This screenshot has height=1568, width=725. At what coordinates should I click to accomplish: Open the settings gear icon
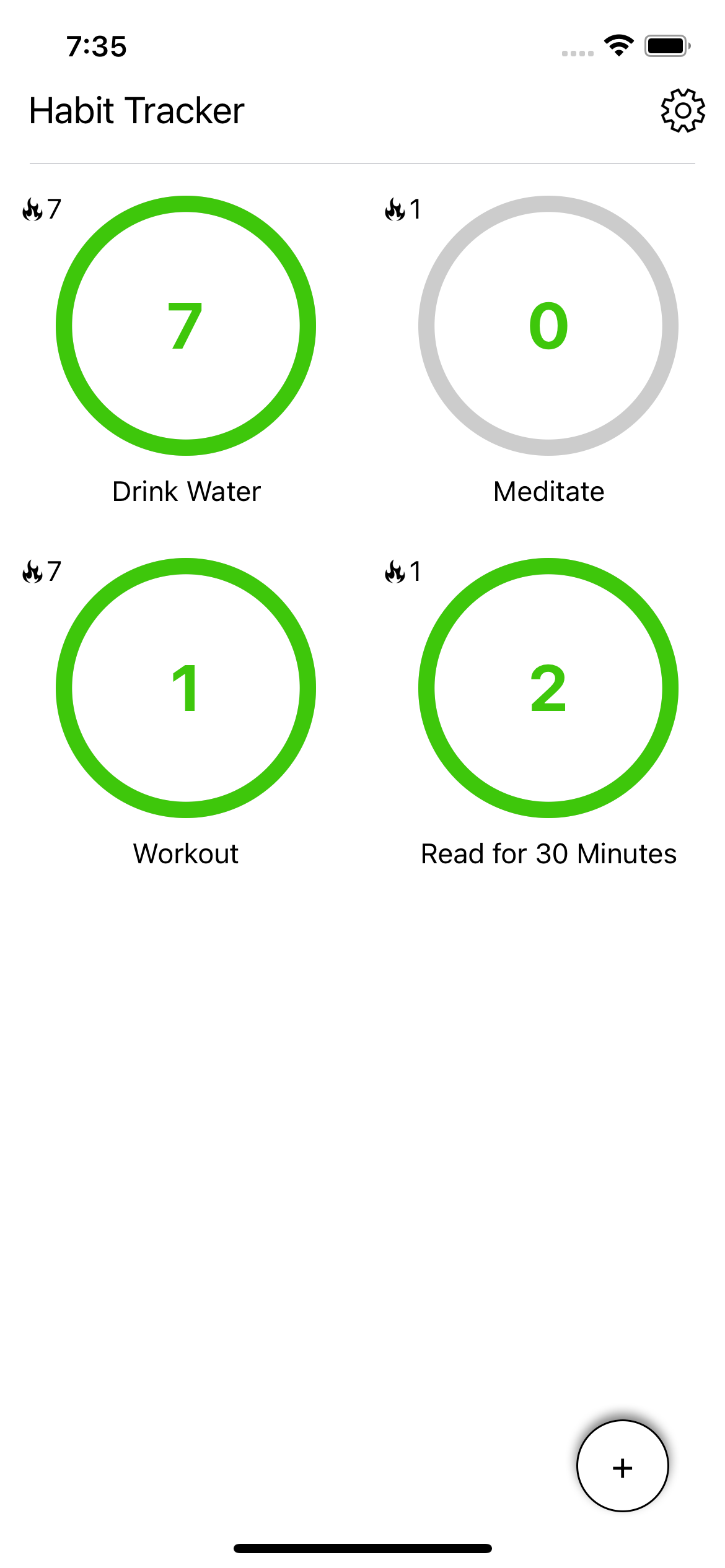pos(682,111)
